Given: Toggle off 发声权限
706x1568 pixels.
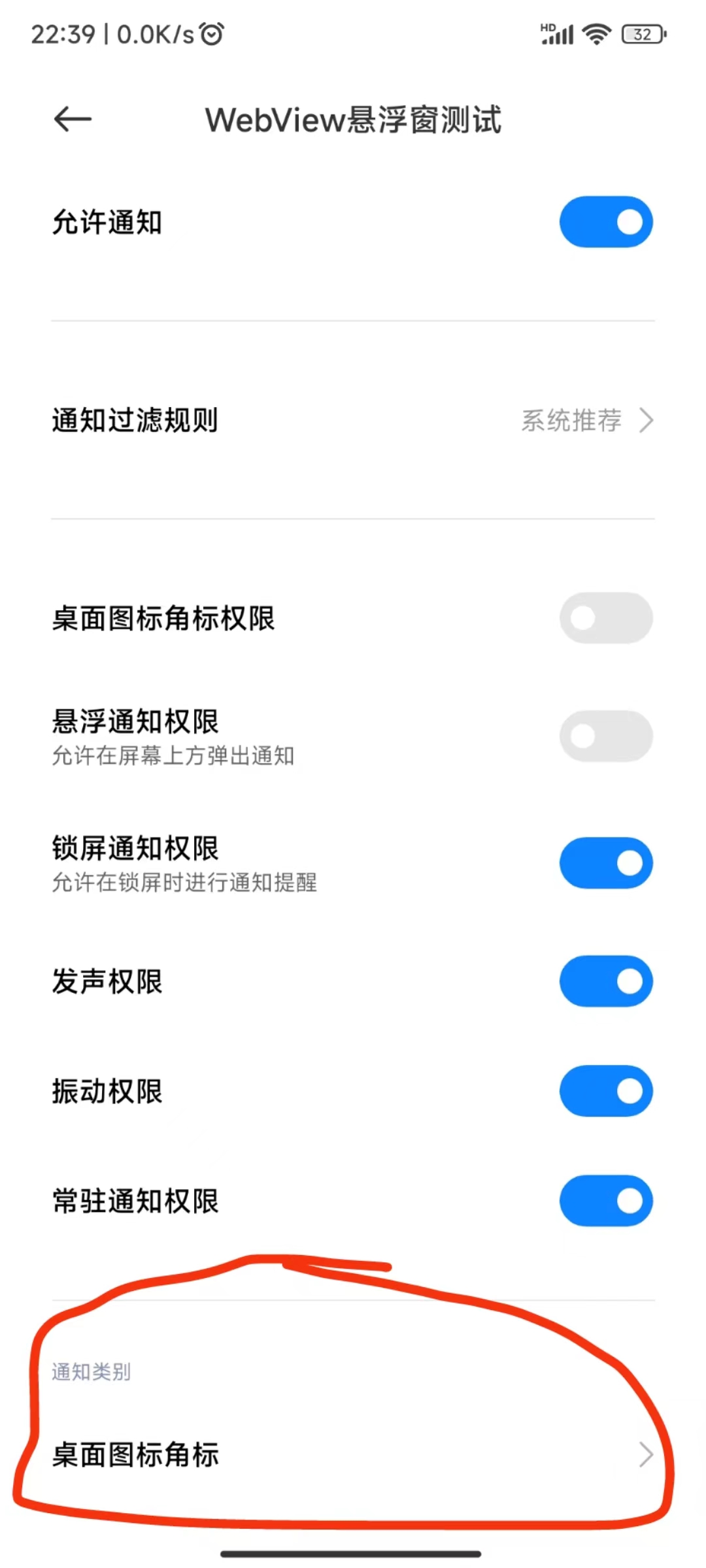Looking at the screenshot, I should pos(606,981).
